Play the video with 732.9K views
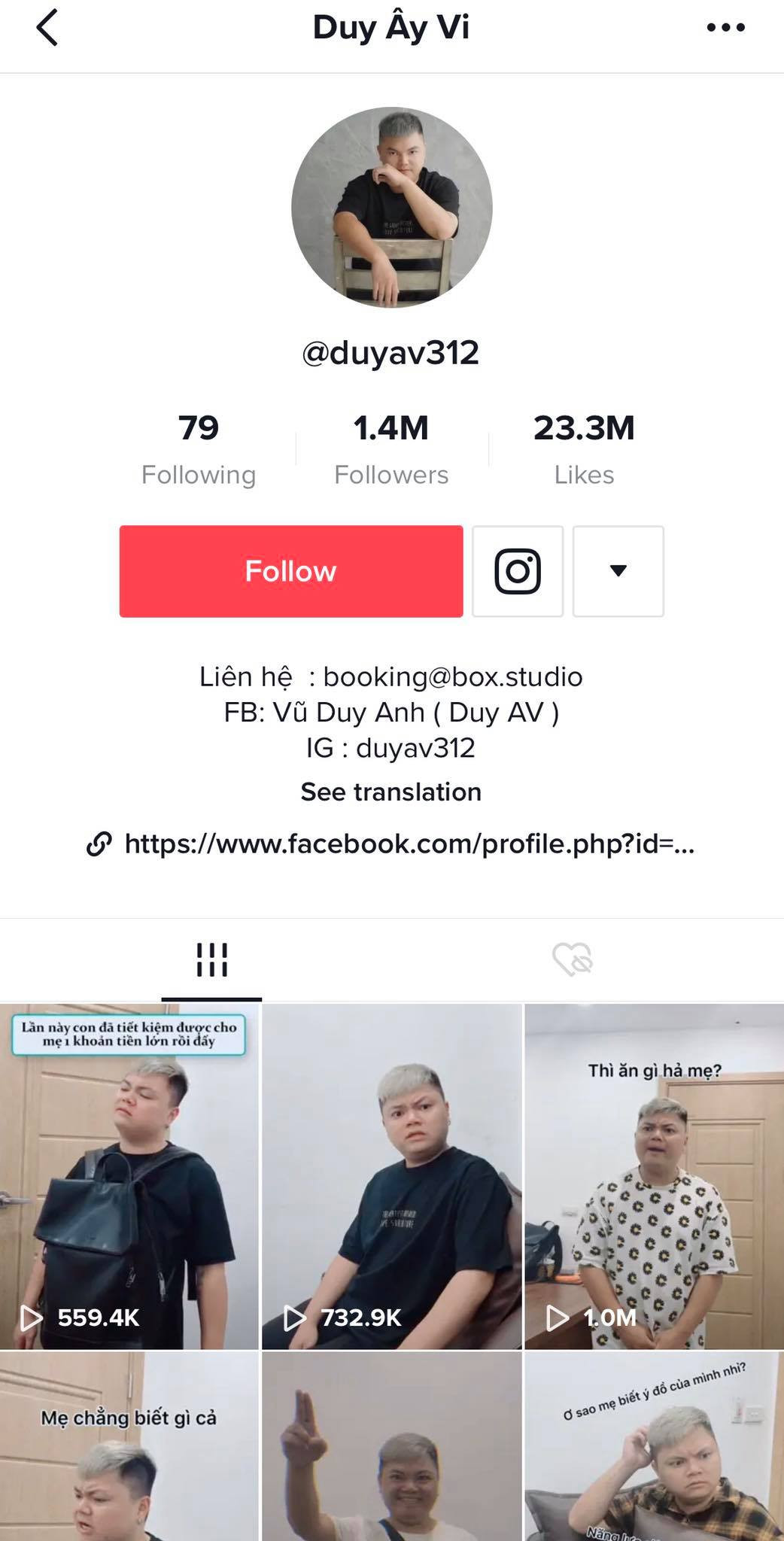 coord(391,1176)
